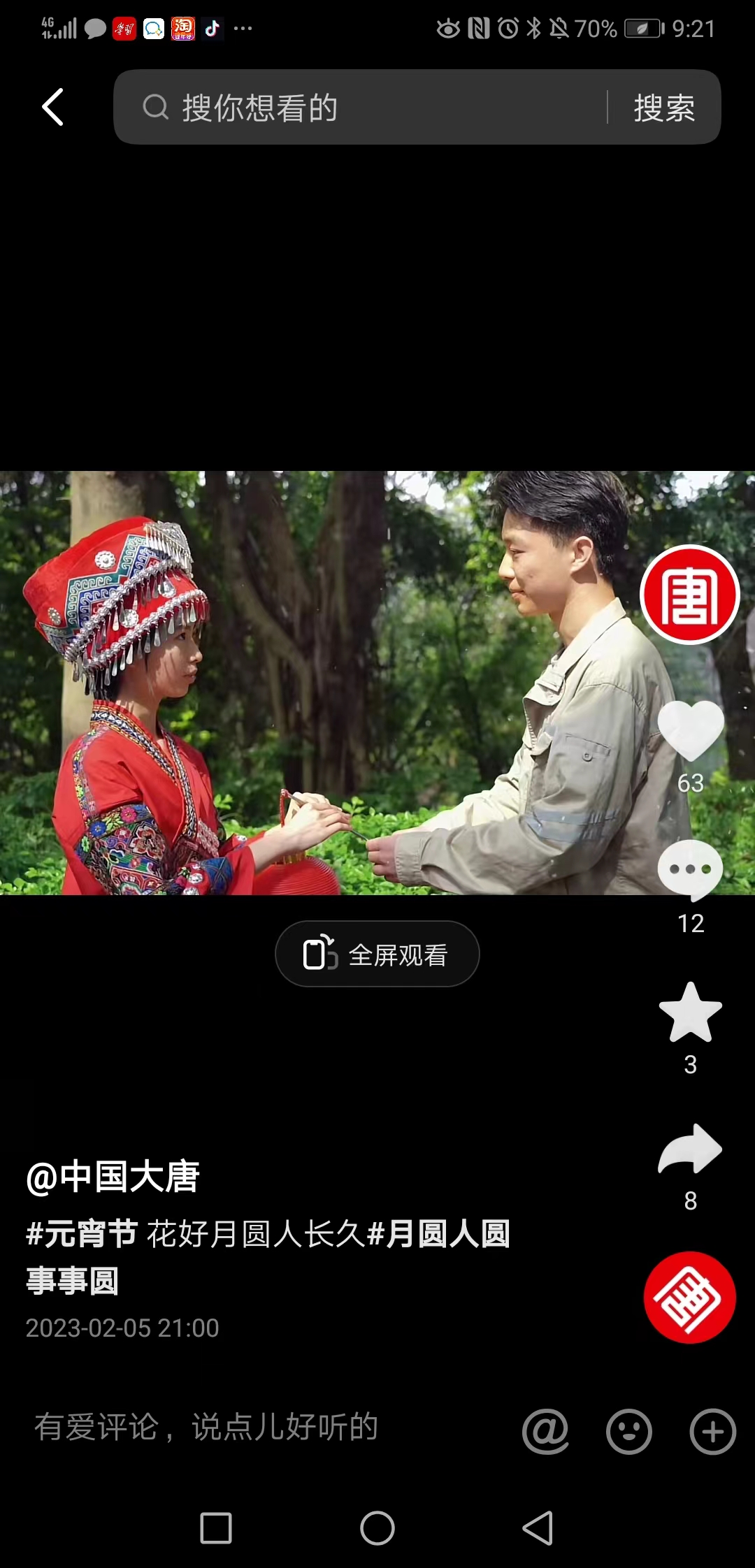Image resolution: width=755 pixels, height=1568 pixels.
Task: Open the plus attachment icon
Action: pos(712,1432)
